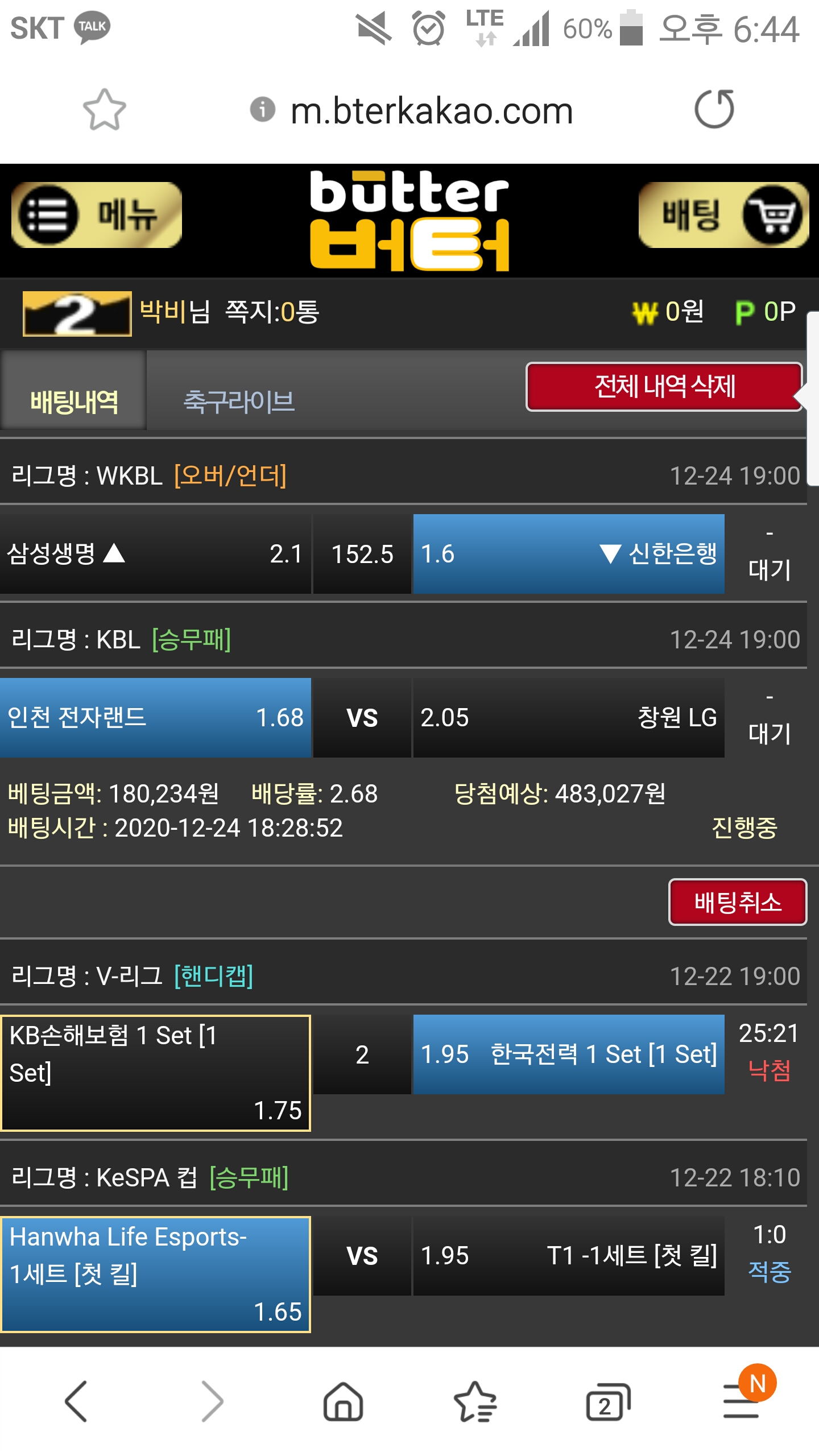Delete all history with 전체 내역 삭제
The width and height of the screenshot is (819, 1456).
point(664,387)
